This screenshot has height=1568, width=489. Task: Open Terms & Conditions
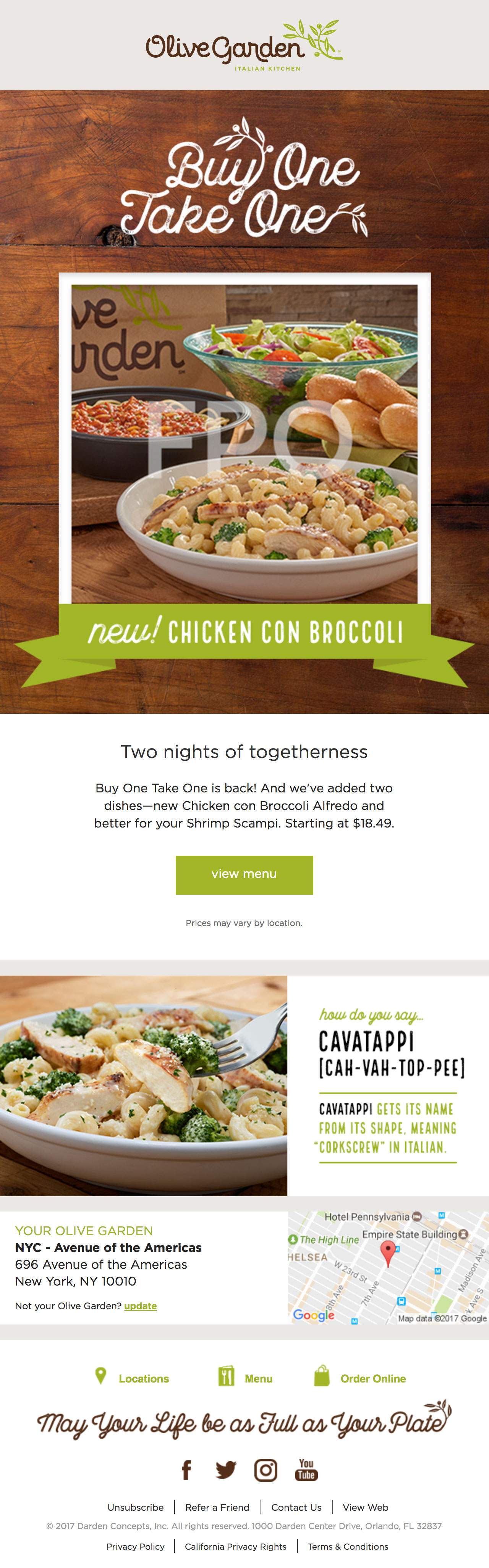click(x=348, y=1546)
